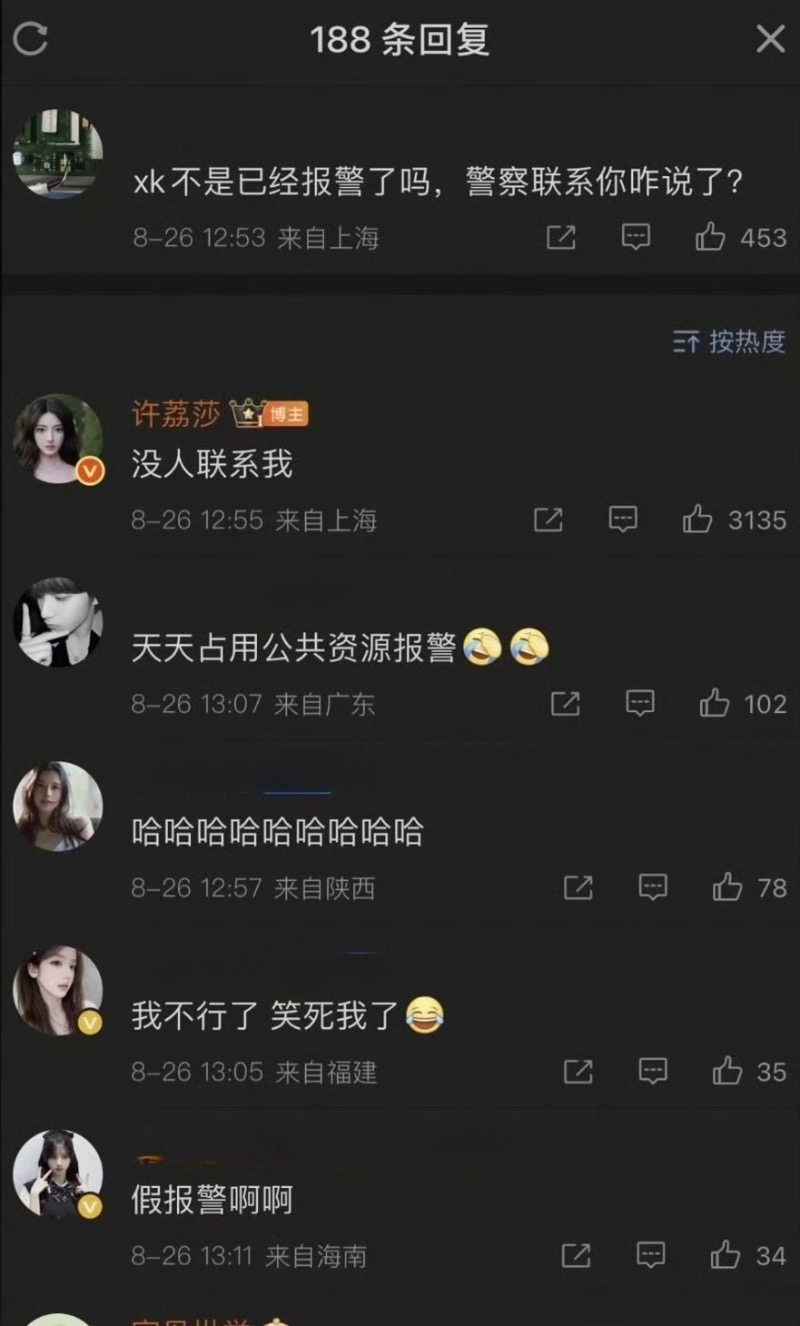Open 许荔莎's avatar picture

[x=57, y=438]
